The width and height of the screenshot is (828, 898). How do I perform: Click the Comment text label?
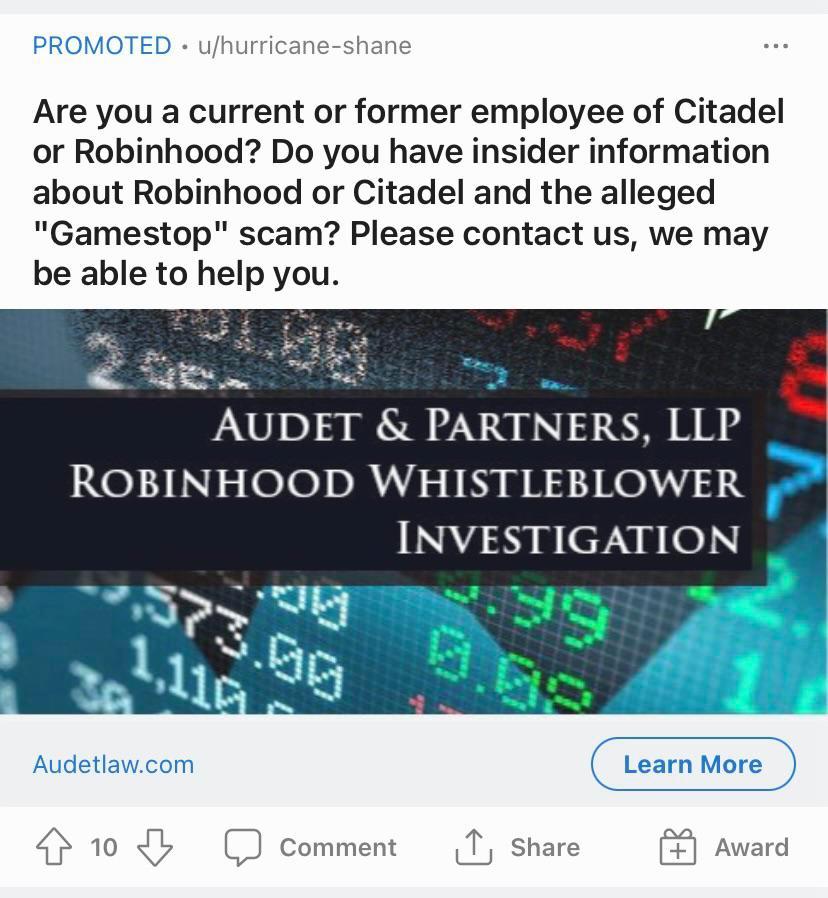point(337,847)
